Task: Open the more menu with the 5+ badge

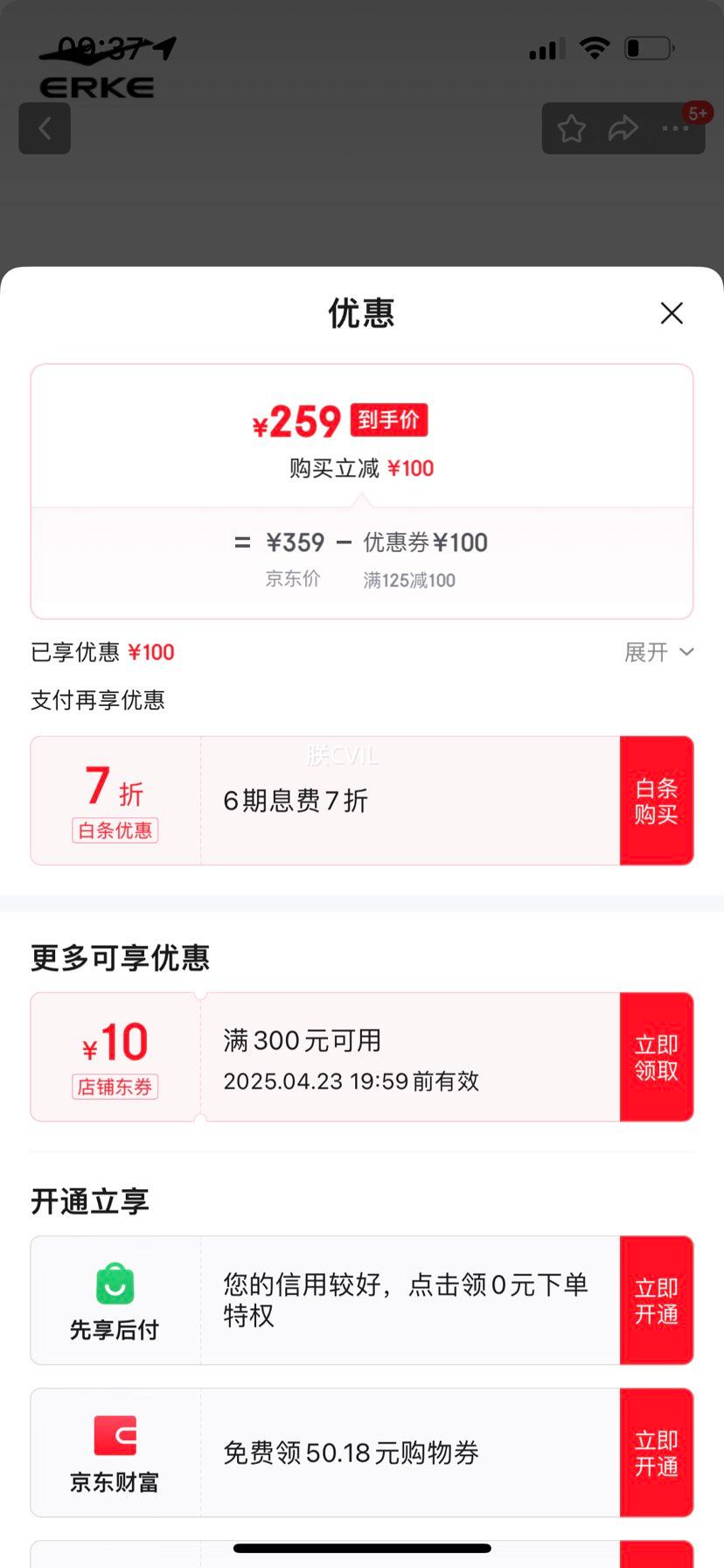Action: tap(675, 128)
